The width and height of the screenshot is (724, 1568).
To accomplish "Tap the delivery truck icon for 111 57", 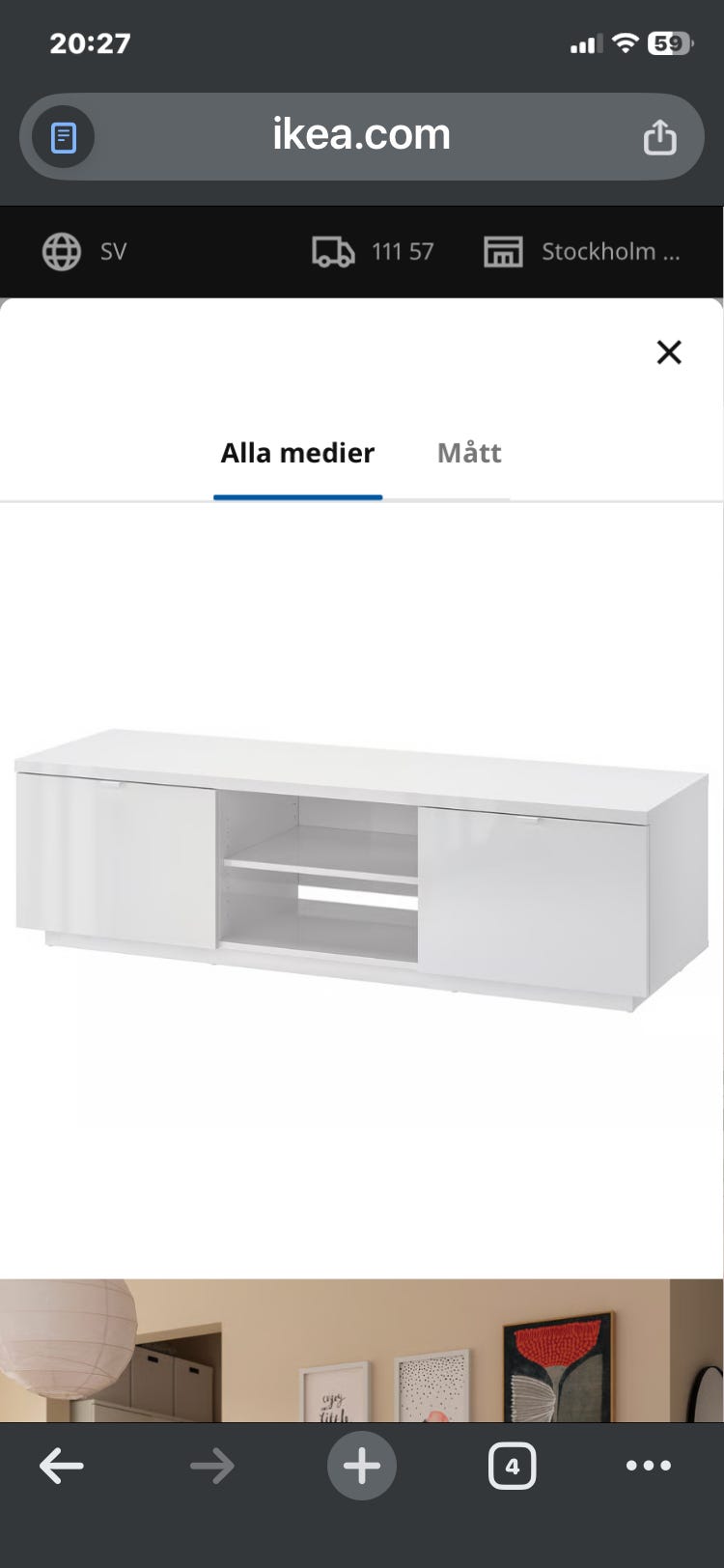I will 332,251.
